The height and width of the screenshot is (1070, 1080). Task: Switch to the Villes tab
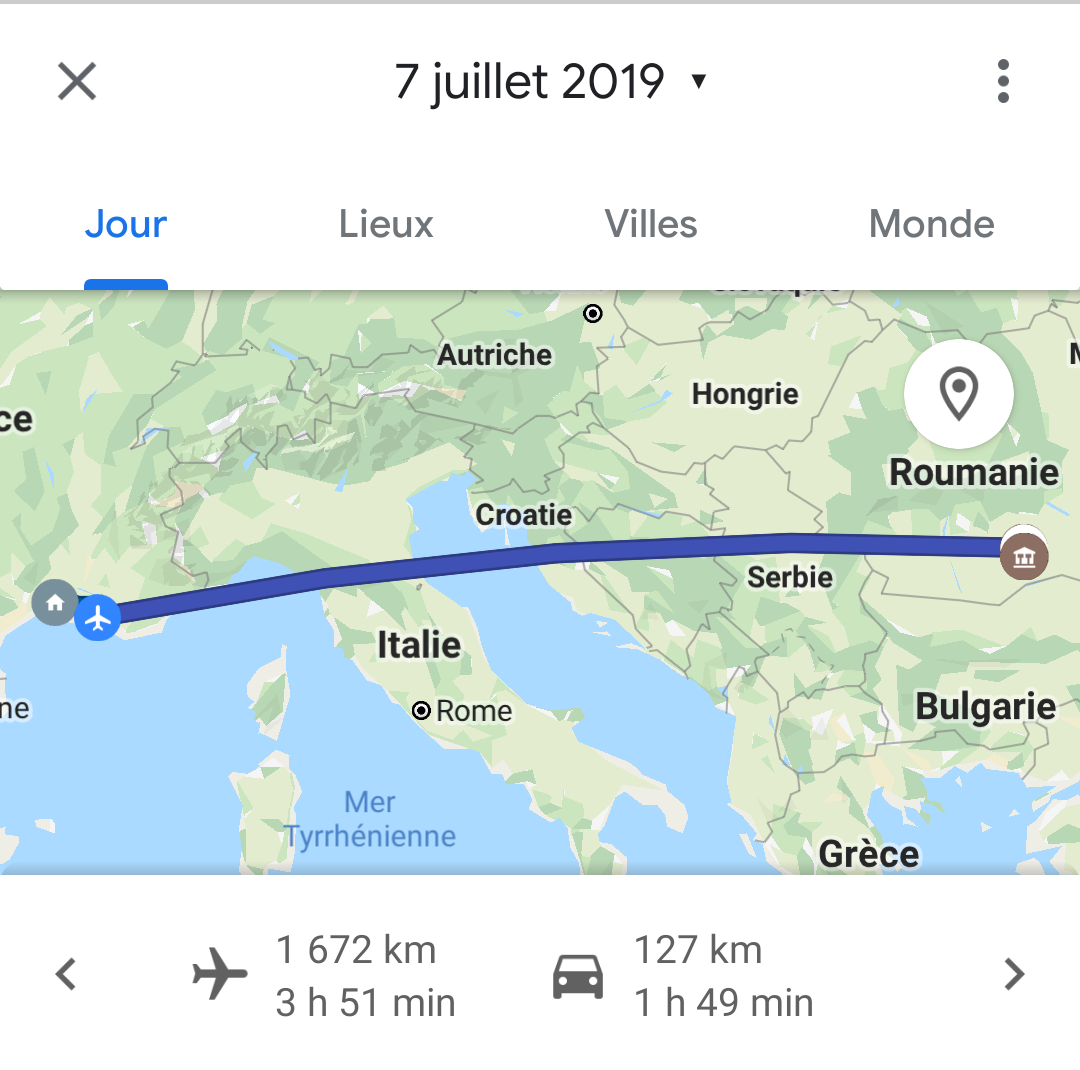pyautogui.click(x=651, y=224)
